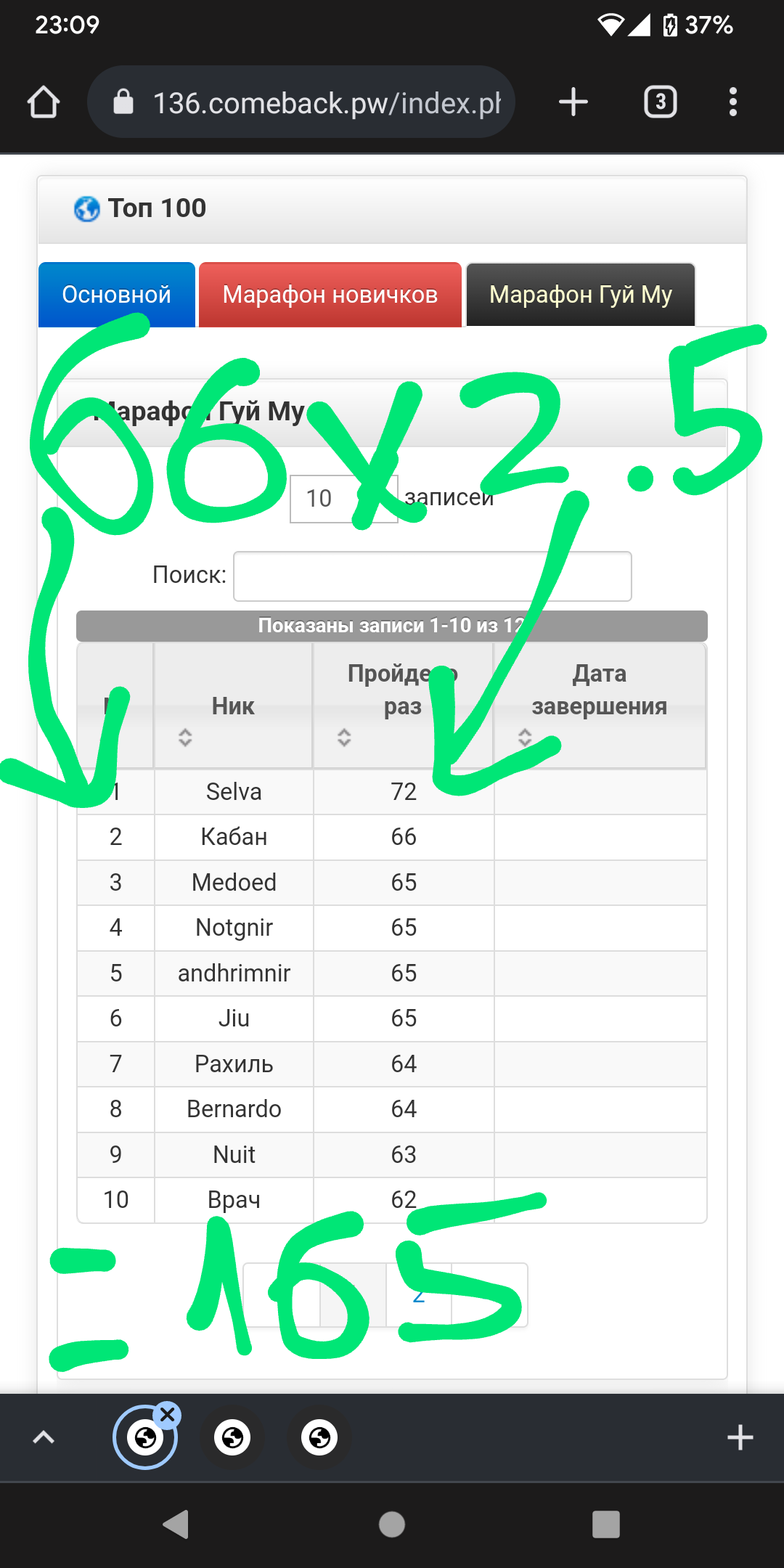Switch to the Марафон новичков tab
The image size is (784, 1568).
pyautogui.click(x=330, y=295)
